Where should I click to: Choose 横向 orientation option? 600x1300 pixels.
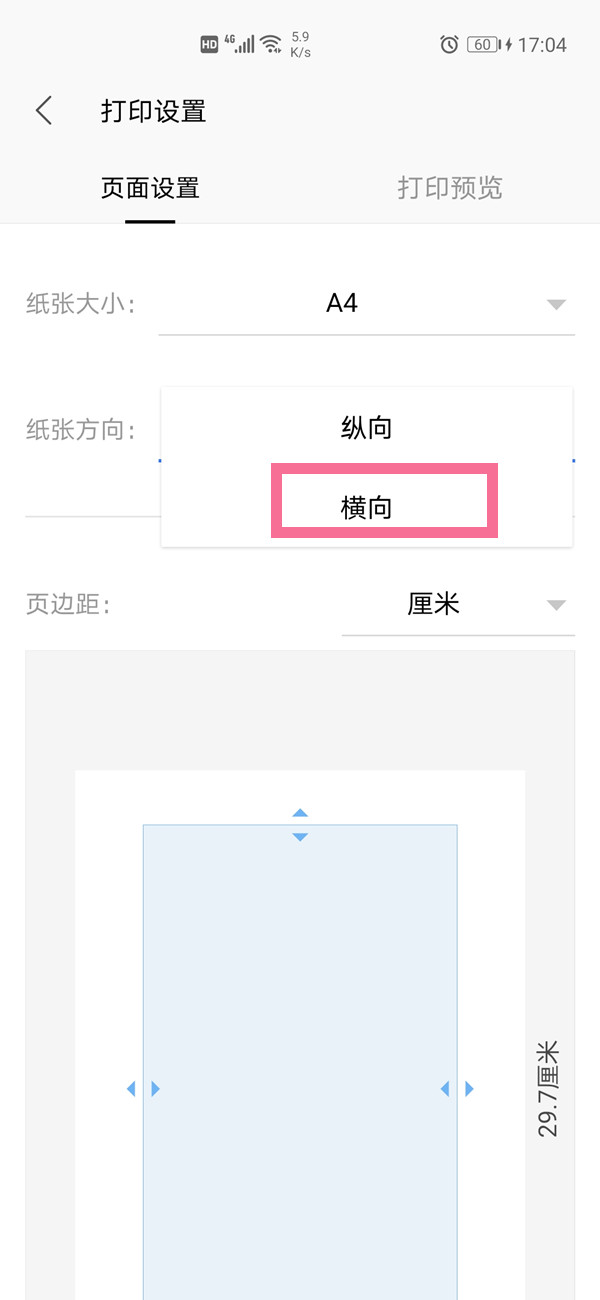(366, 507)
